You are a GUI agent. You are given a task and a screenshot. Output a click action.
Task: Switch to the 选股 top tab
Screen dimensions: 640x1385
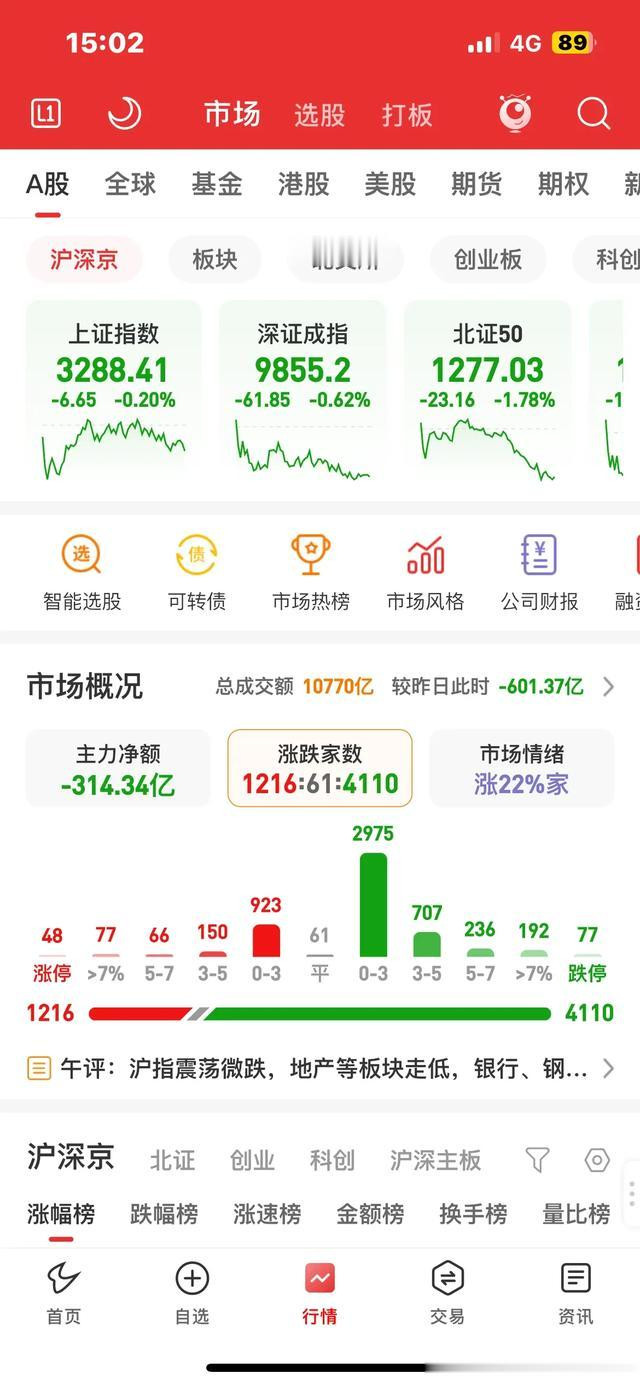(319, 115)
